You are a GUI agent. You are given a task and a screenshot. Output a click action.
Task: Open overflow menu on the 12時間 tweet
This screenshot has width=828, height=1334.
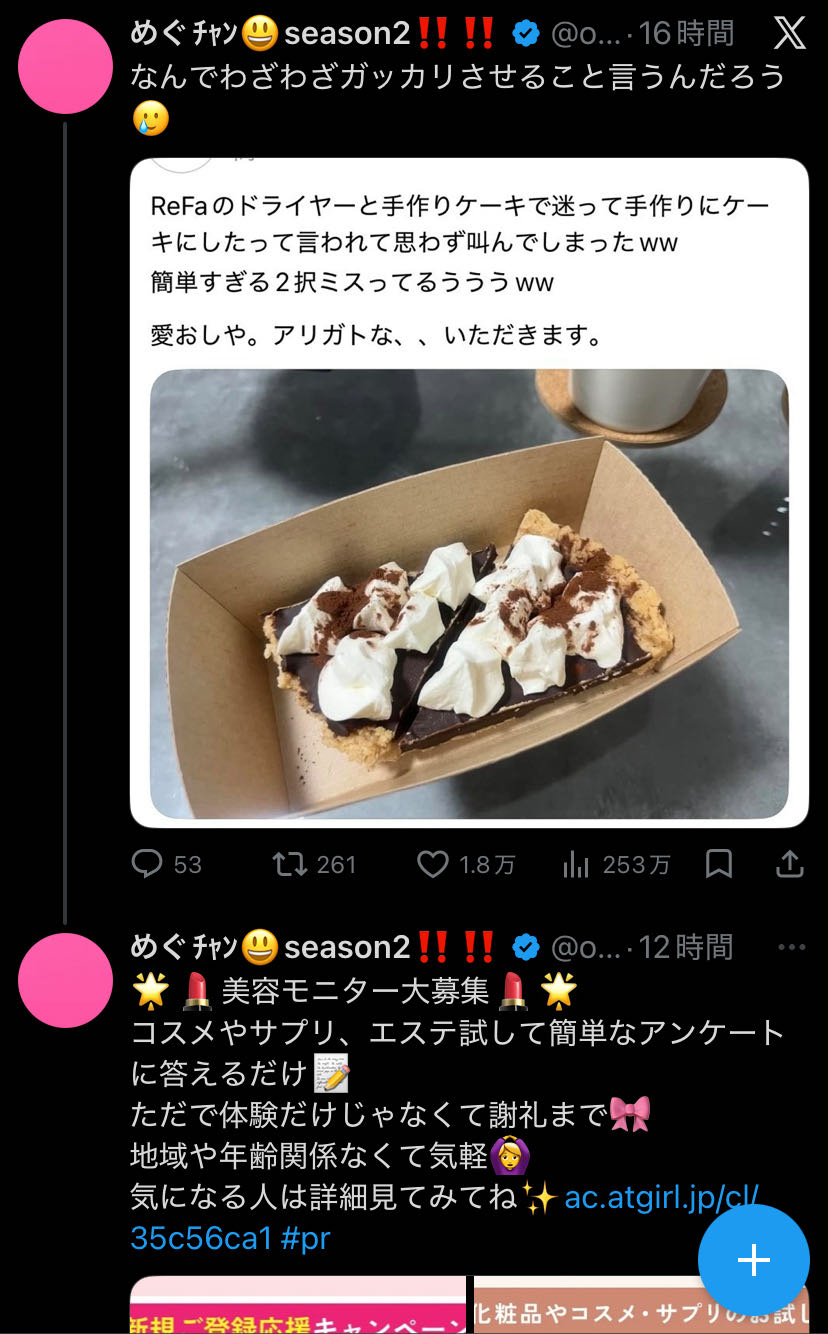tap(791, 947)
